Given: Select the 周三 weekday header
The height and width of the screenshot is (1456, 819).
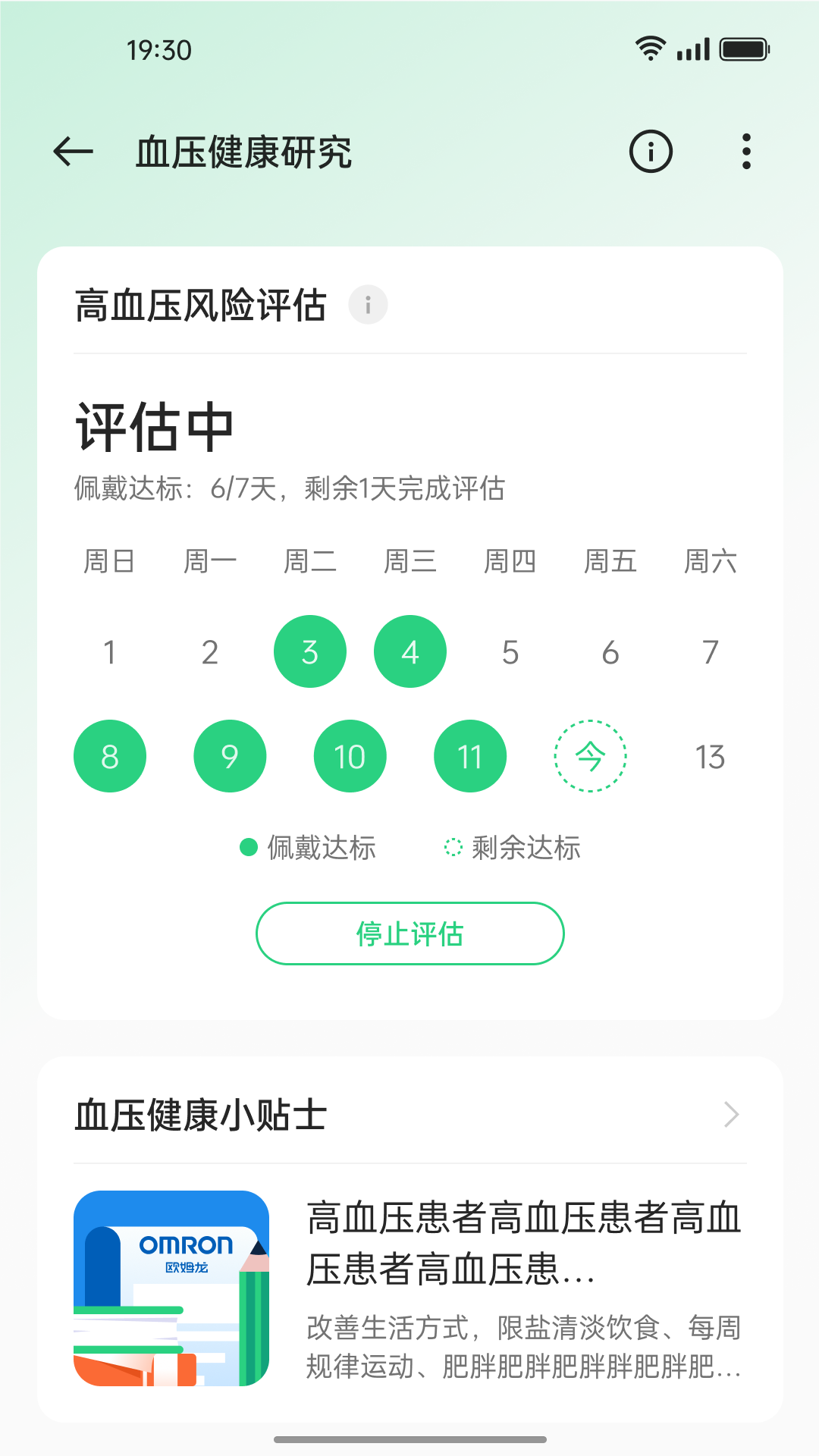Looking at the screenshot, I should 410,561.
